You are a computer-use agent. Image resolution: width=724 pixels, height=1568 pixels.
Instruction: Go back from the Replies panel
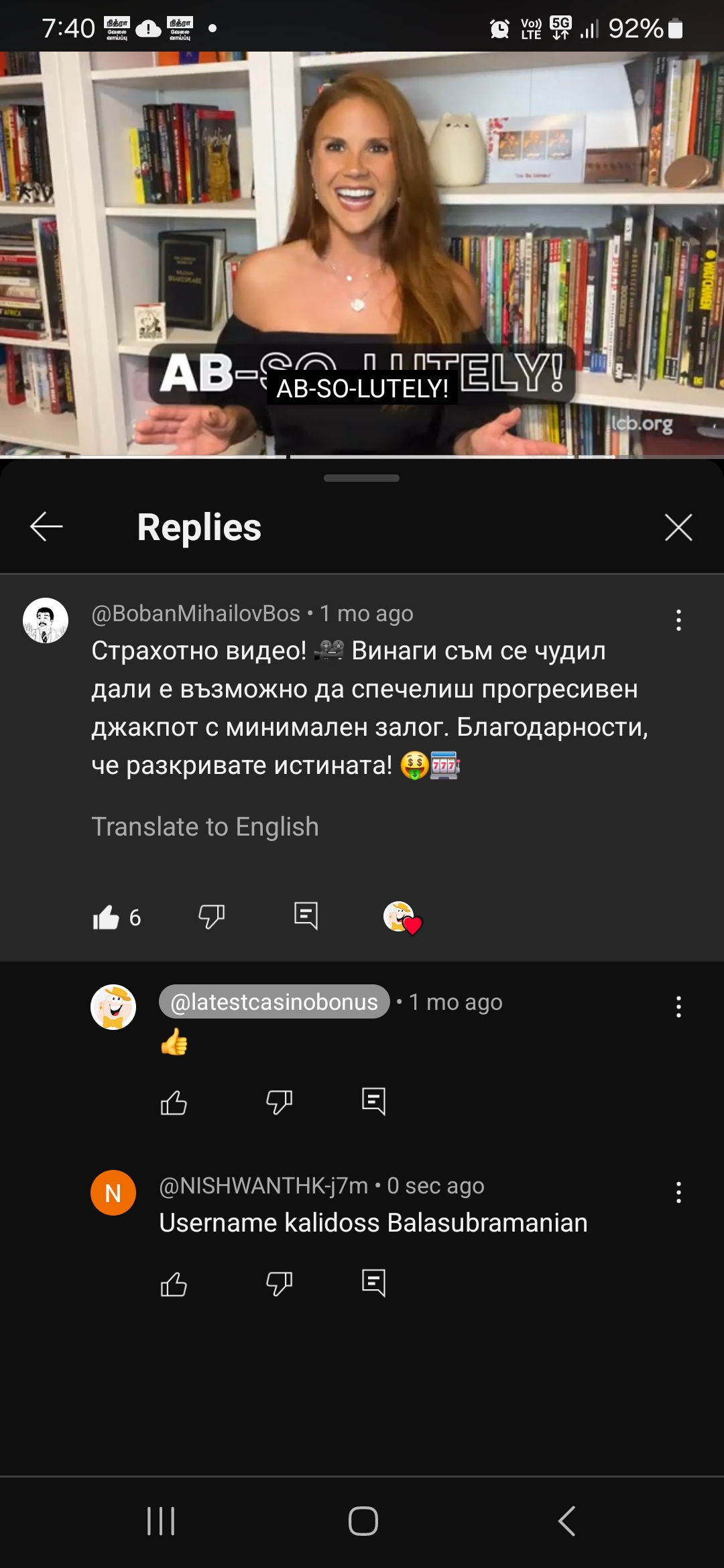coord(46,527)
